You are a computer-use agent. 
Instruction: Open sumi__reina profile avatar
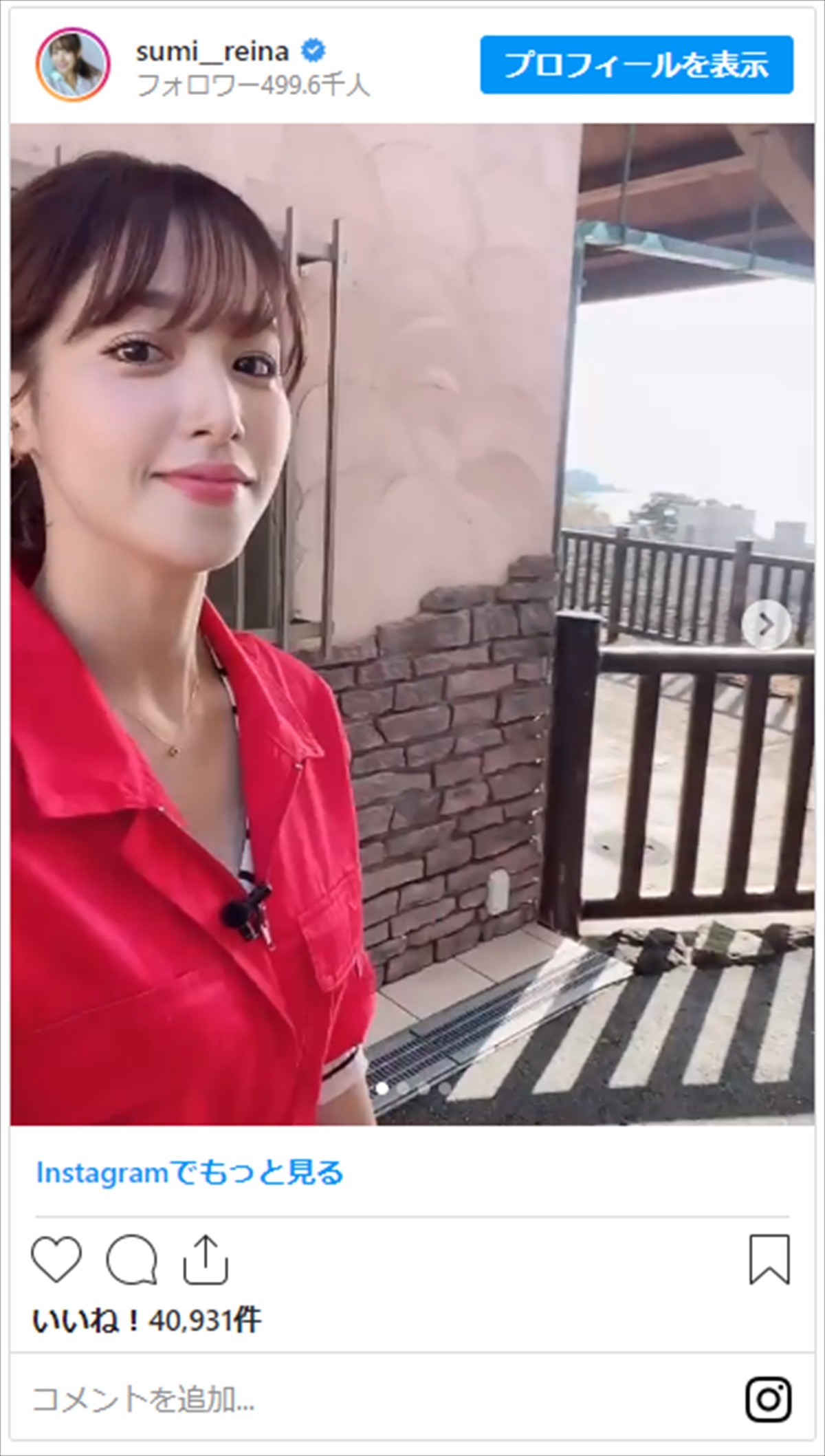tap(73, 66)
